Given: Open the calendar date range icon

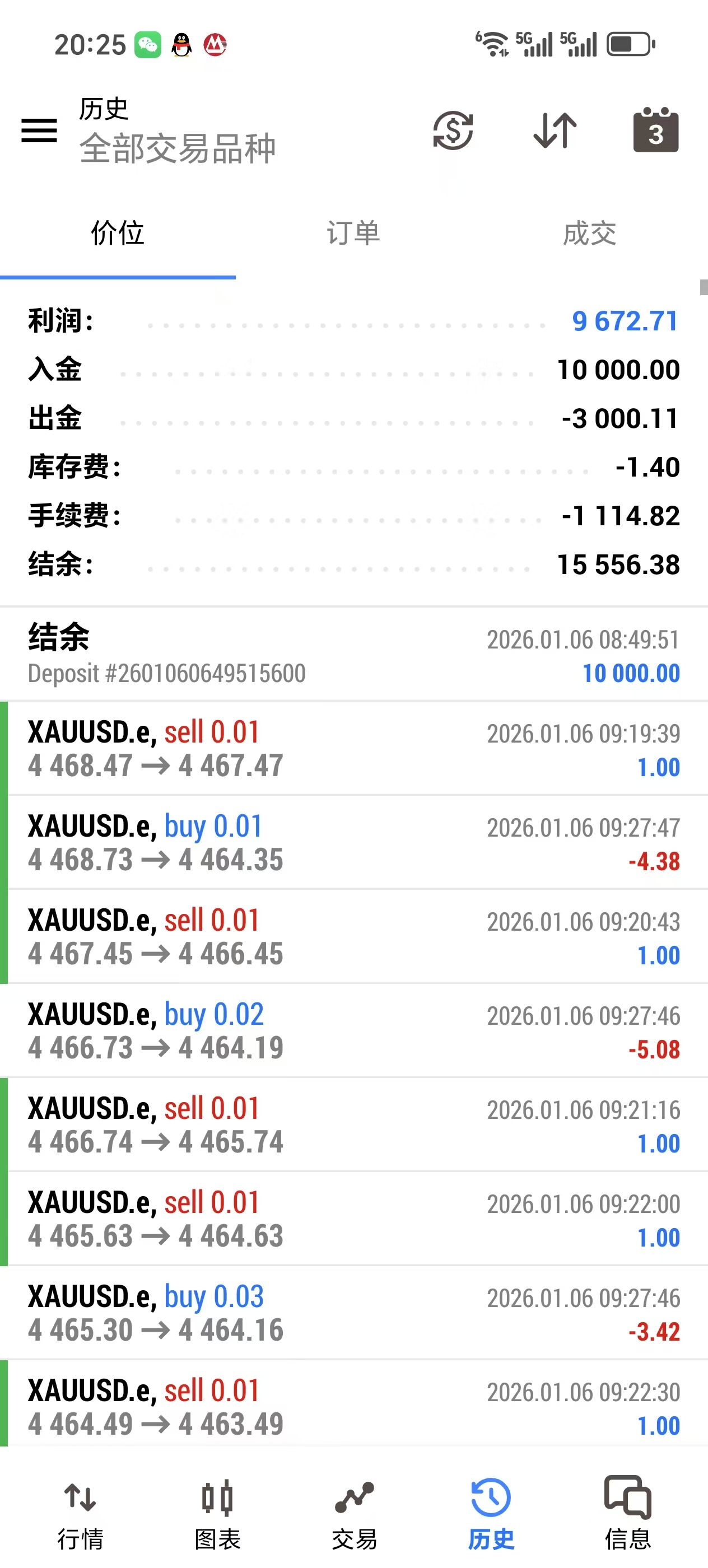Looking at the screenshot, I should 656,130.
